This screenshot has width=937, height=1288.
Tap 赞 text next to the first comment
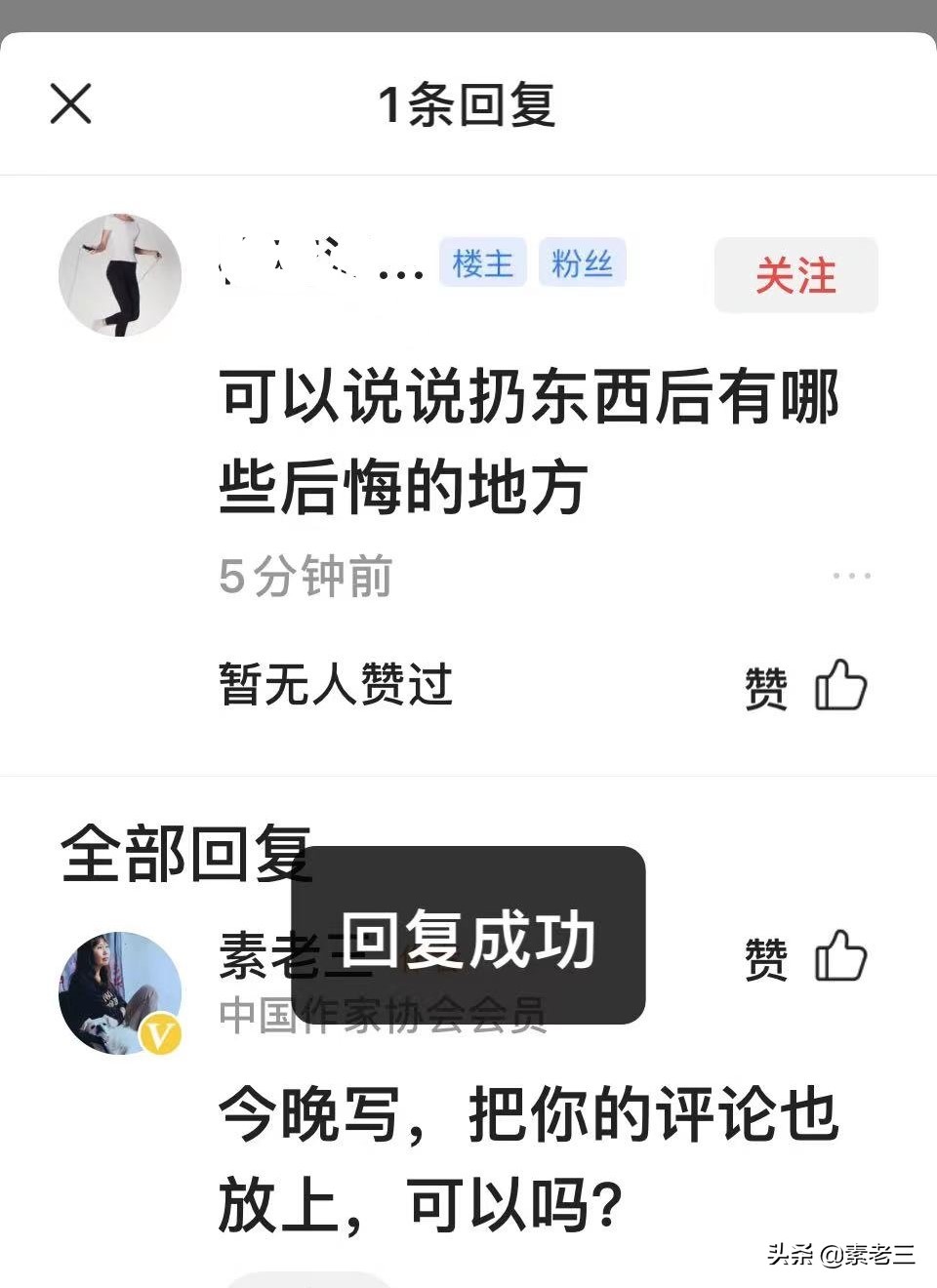[767, 687]
